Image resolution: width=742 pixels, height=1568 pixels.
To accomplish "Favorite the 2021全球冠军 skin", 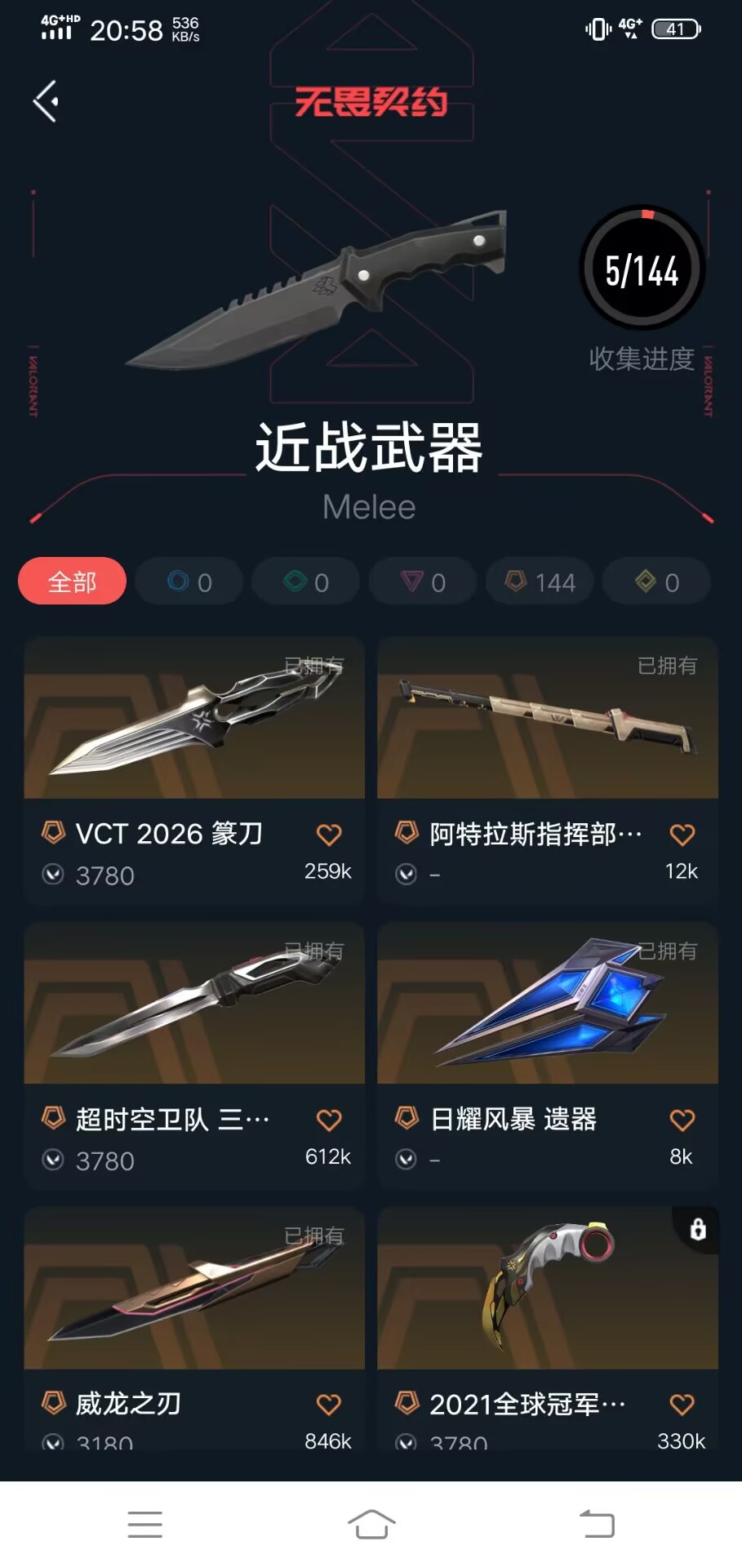I will click(682, 1405).
